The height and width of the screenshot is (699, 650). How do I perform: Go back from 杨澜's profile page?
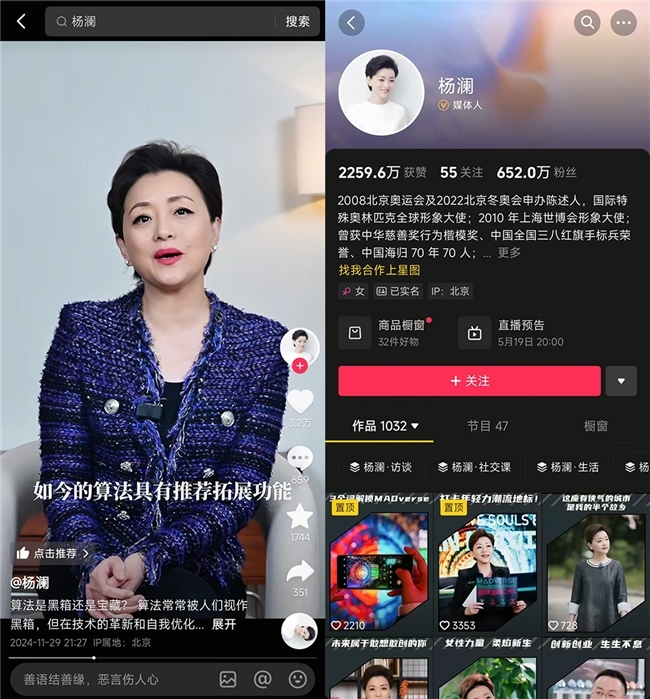point(351,23)
